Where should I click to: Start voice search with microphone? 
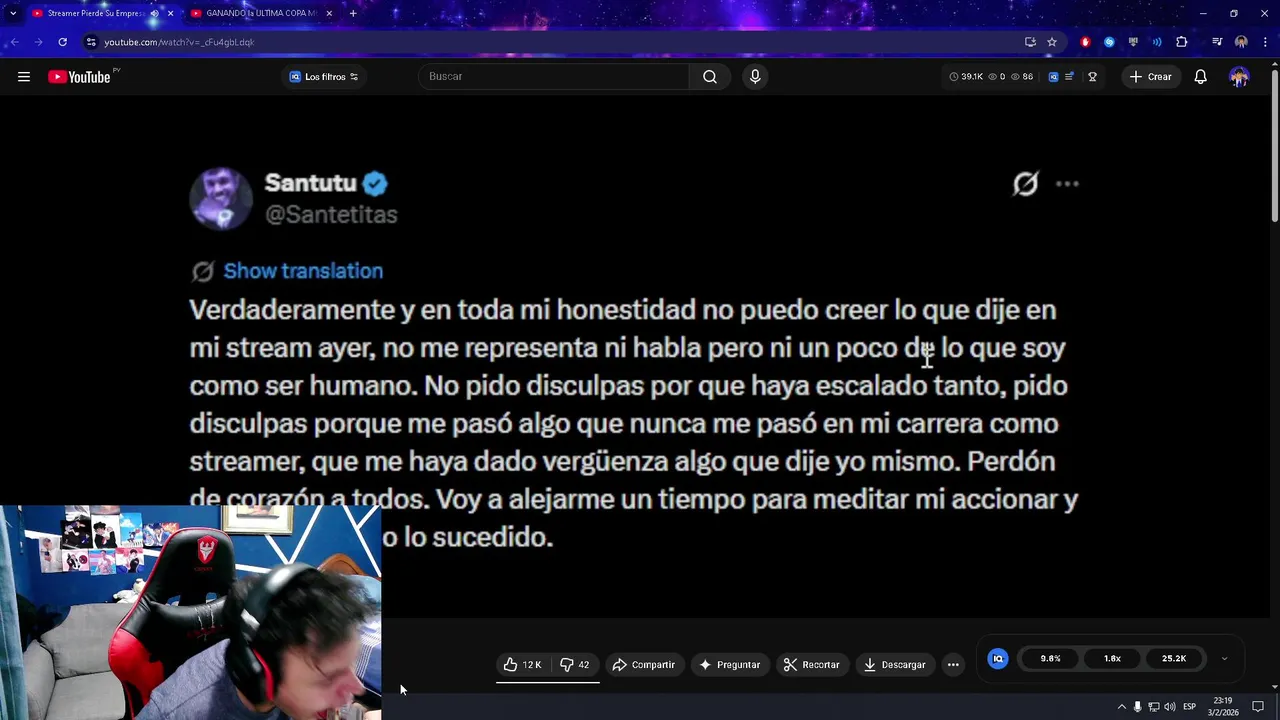pos(755,77)
